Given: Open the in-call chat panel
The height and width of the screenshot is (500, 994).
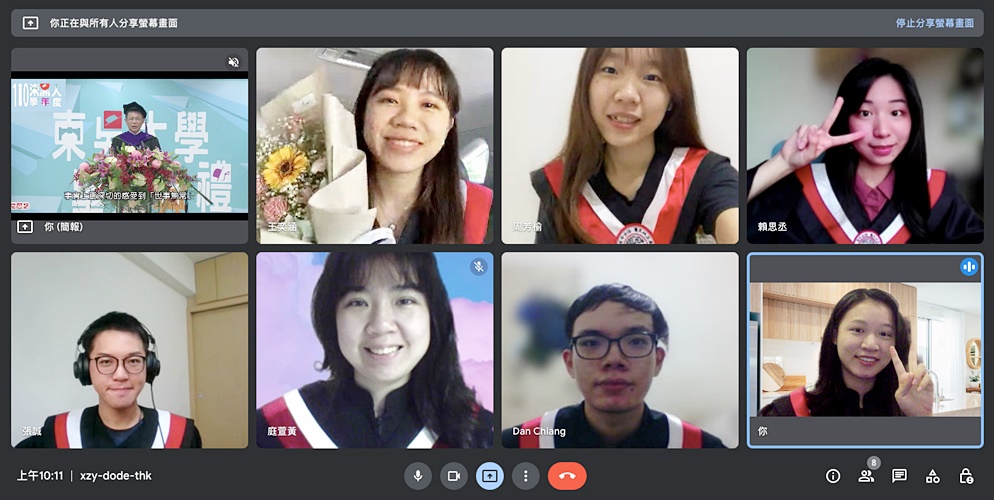Looking at the screenshot, I should [x=899, y=476].
